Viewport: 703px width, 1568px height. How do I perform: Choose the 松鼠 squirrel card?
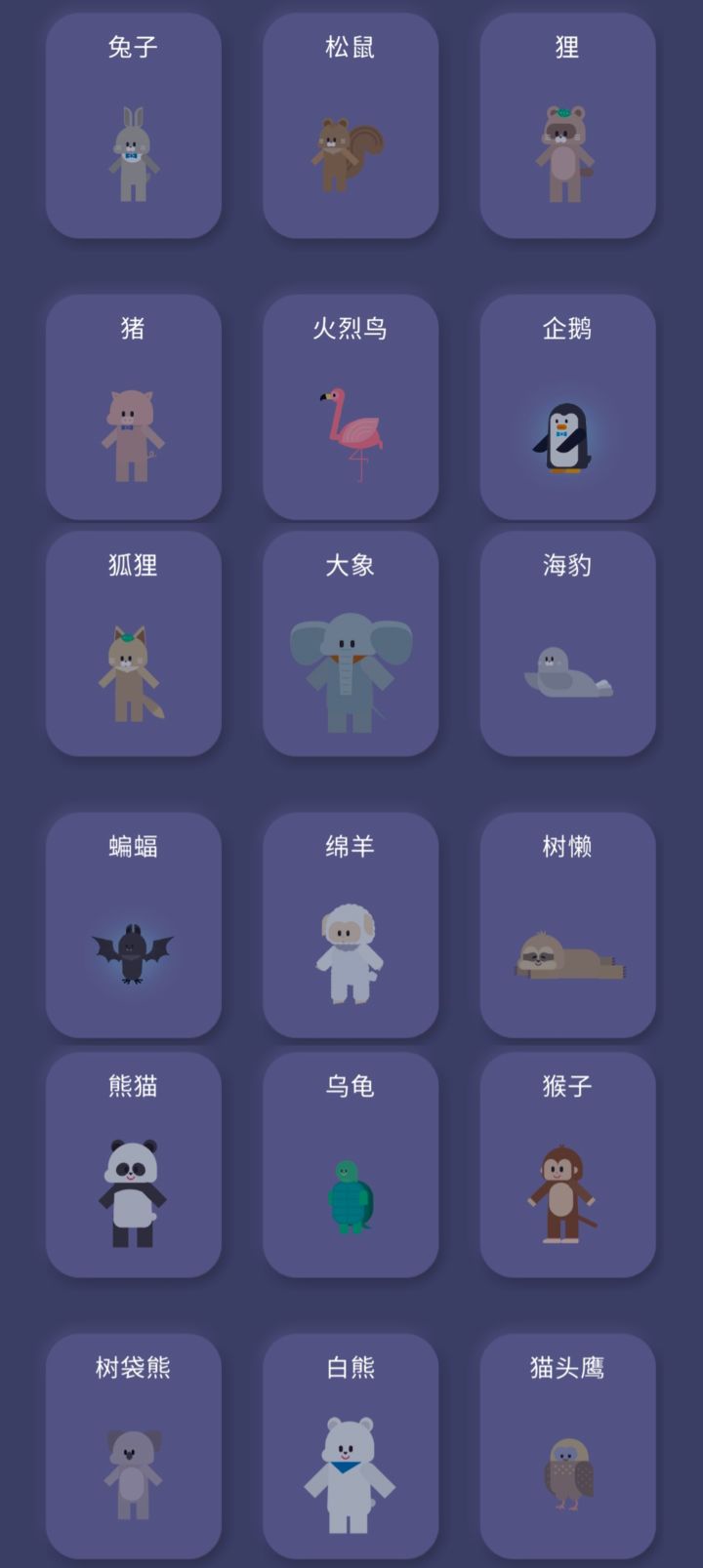(351, 127)
